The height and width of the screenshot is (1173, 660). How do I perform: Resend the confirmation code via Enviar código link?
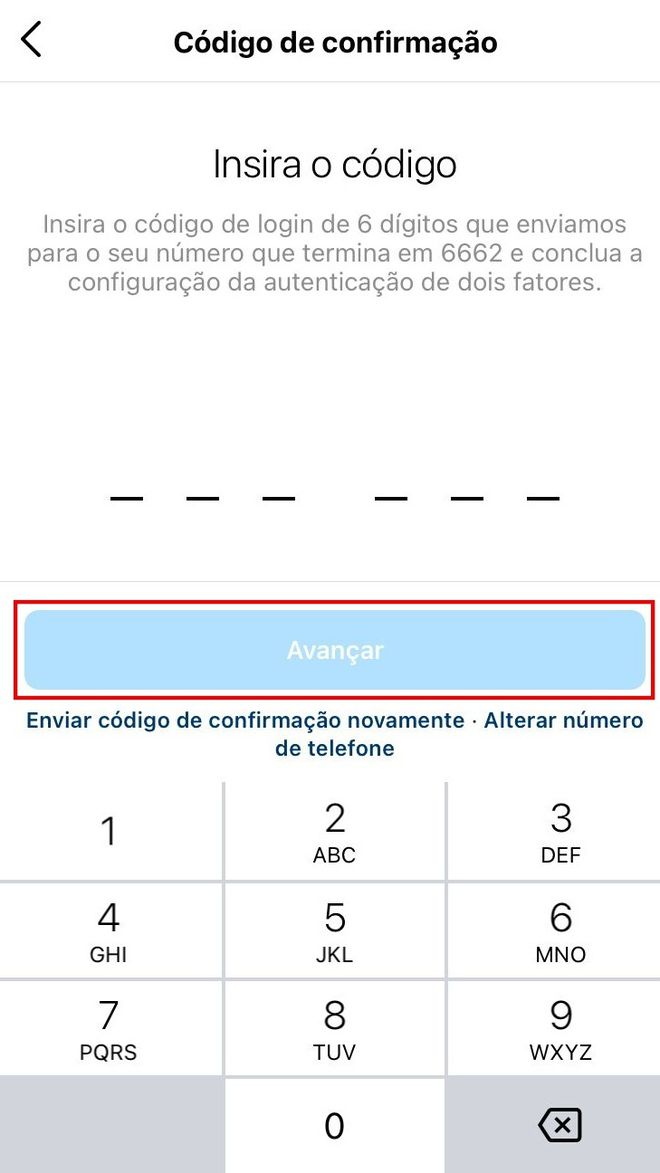245,720
